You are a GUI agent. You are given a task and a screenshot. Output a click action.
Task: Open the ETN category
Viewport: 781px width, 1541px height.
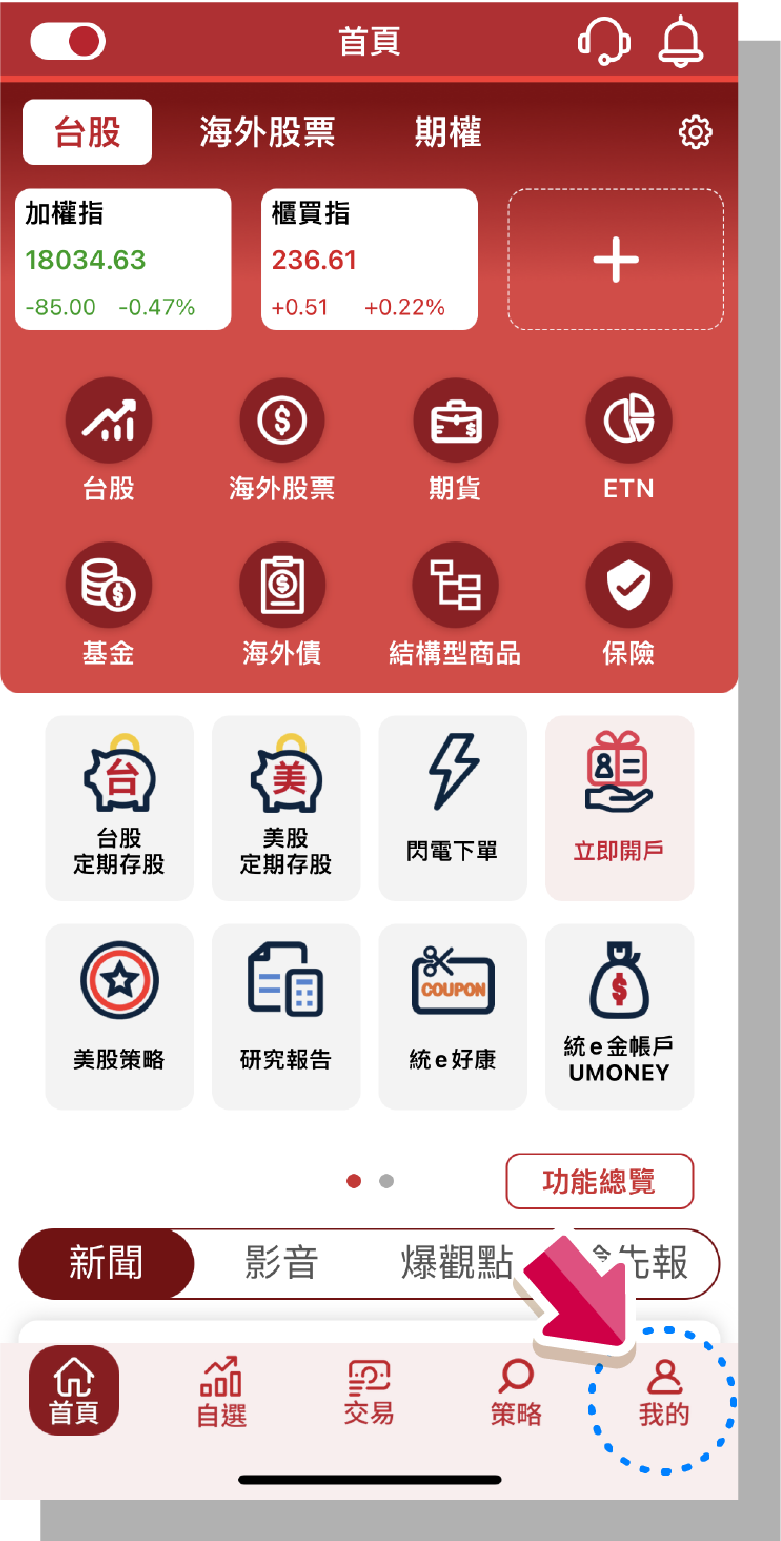coord(628,440)
